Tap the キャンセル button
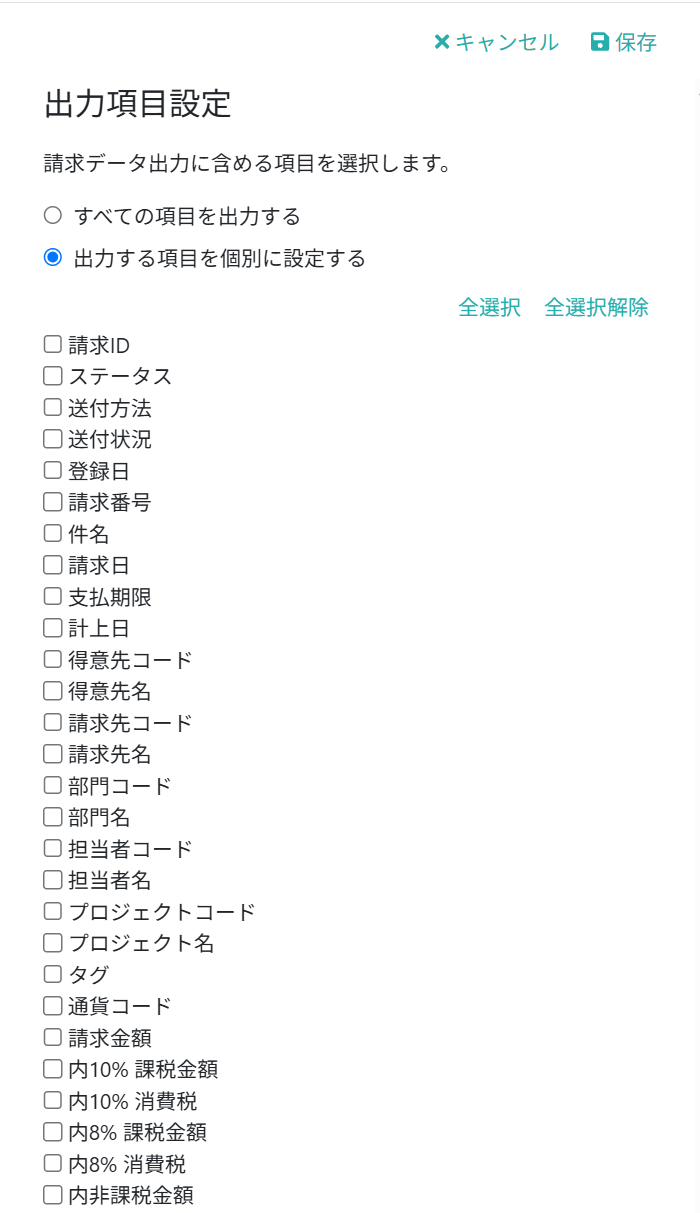700x1213 pixels. (496, 42)
